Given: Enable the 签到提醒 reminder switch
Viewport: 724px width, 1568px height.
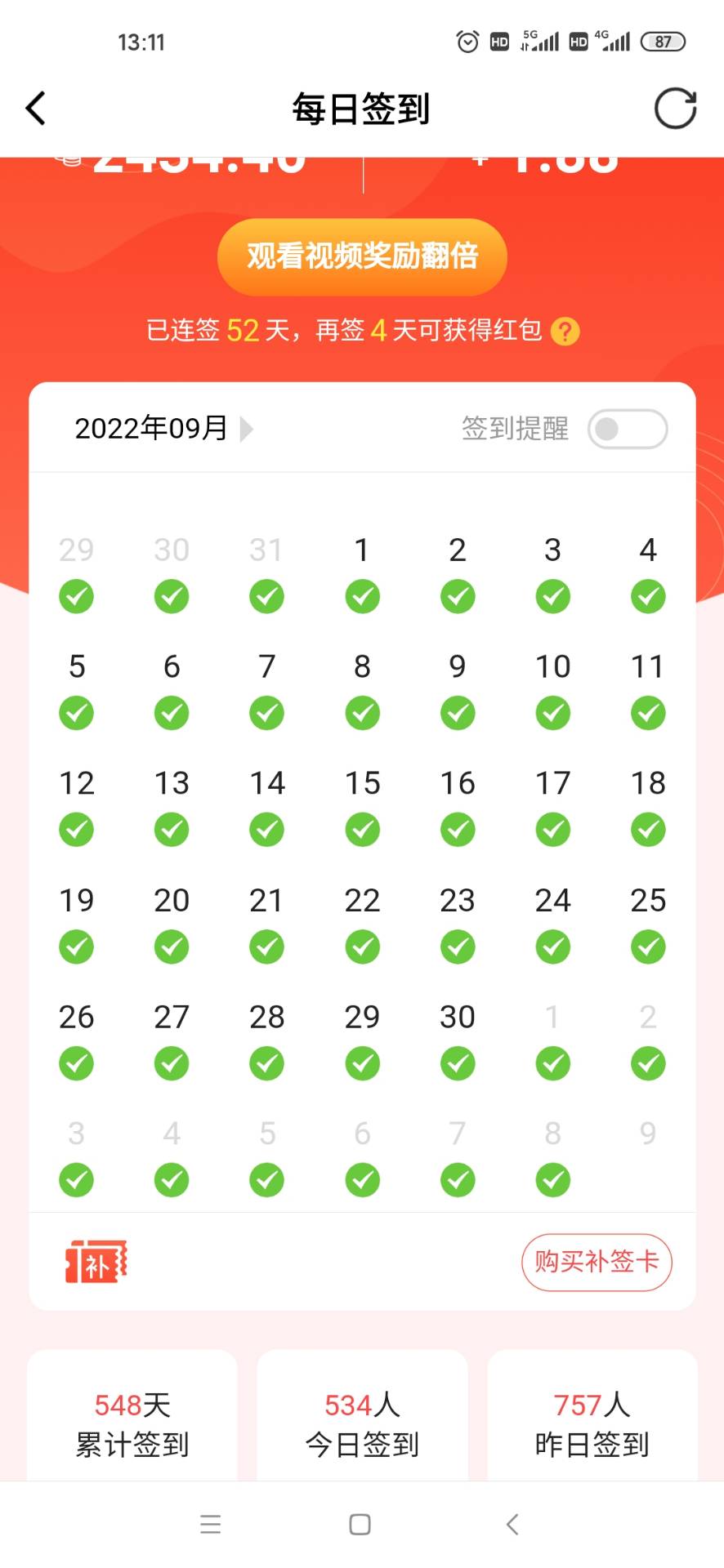Looking at the screenshot, I should (627, 429).
